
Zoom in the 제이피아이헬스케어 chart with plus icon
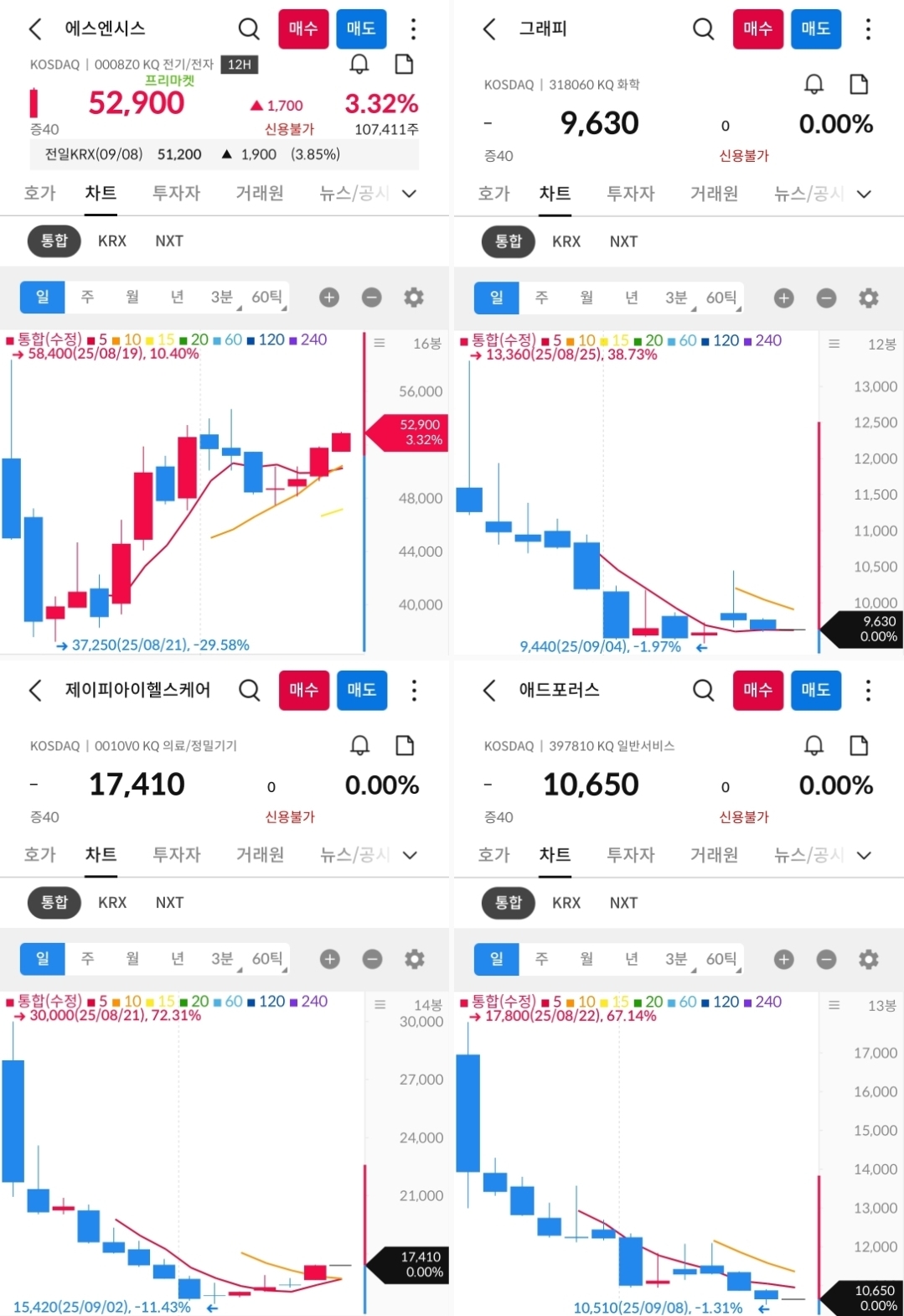coord(328,960)
